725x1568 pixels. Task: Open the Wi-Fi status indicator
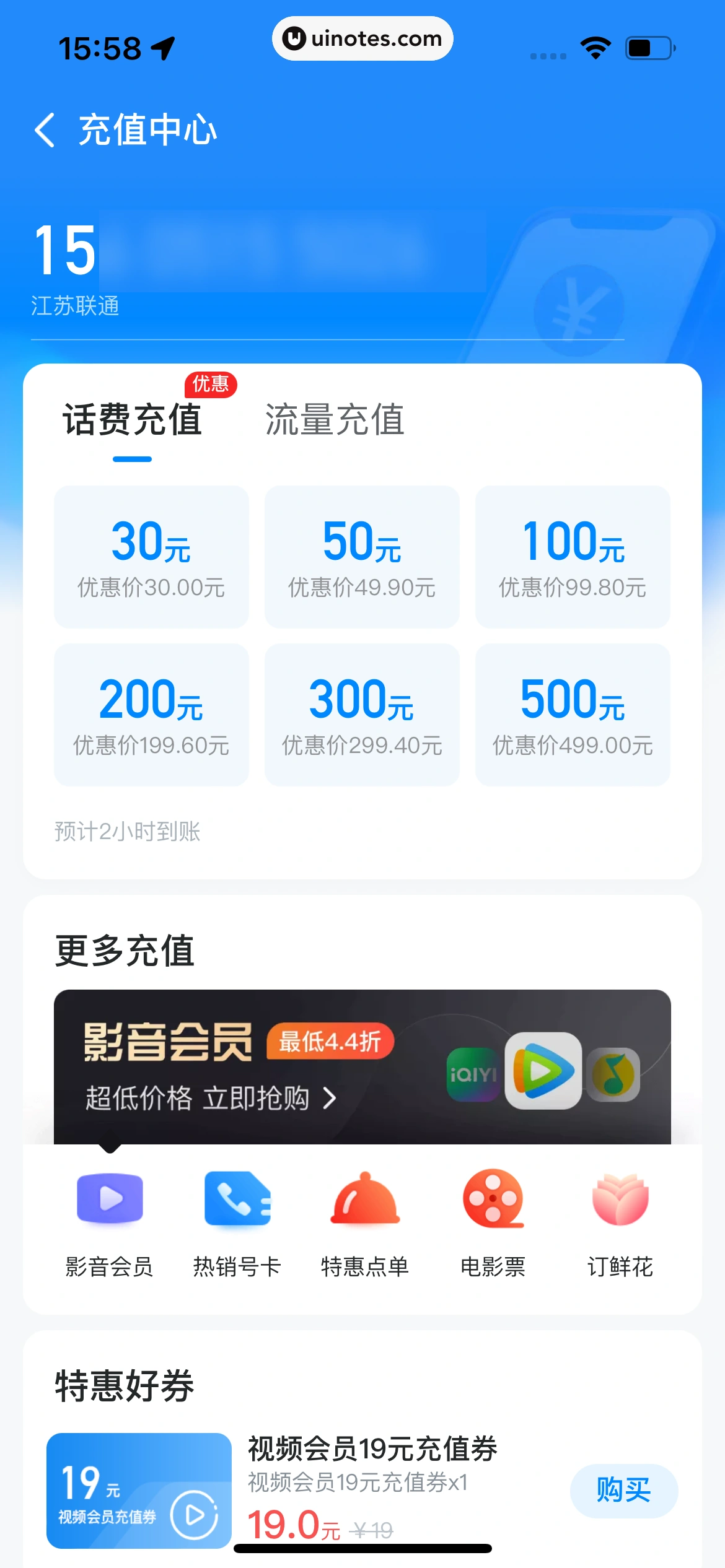(x=594, y=46)
